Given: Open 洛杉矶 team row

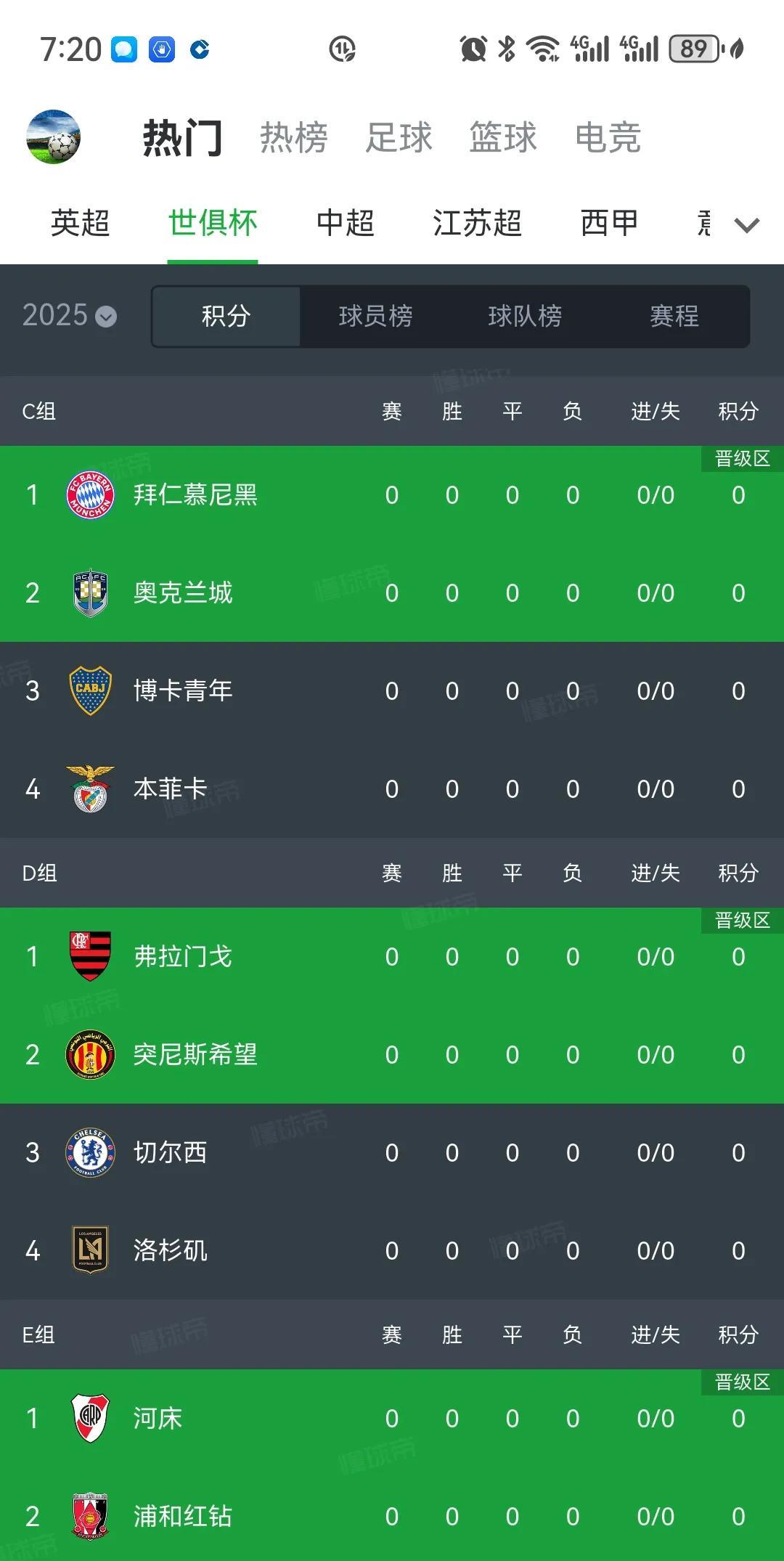Looking at the screenshot, I should coord(392,1251).
